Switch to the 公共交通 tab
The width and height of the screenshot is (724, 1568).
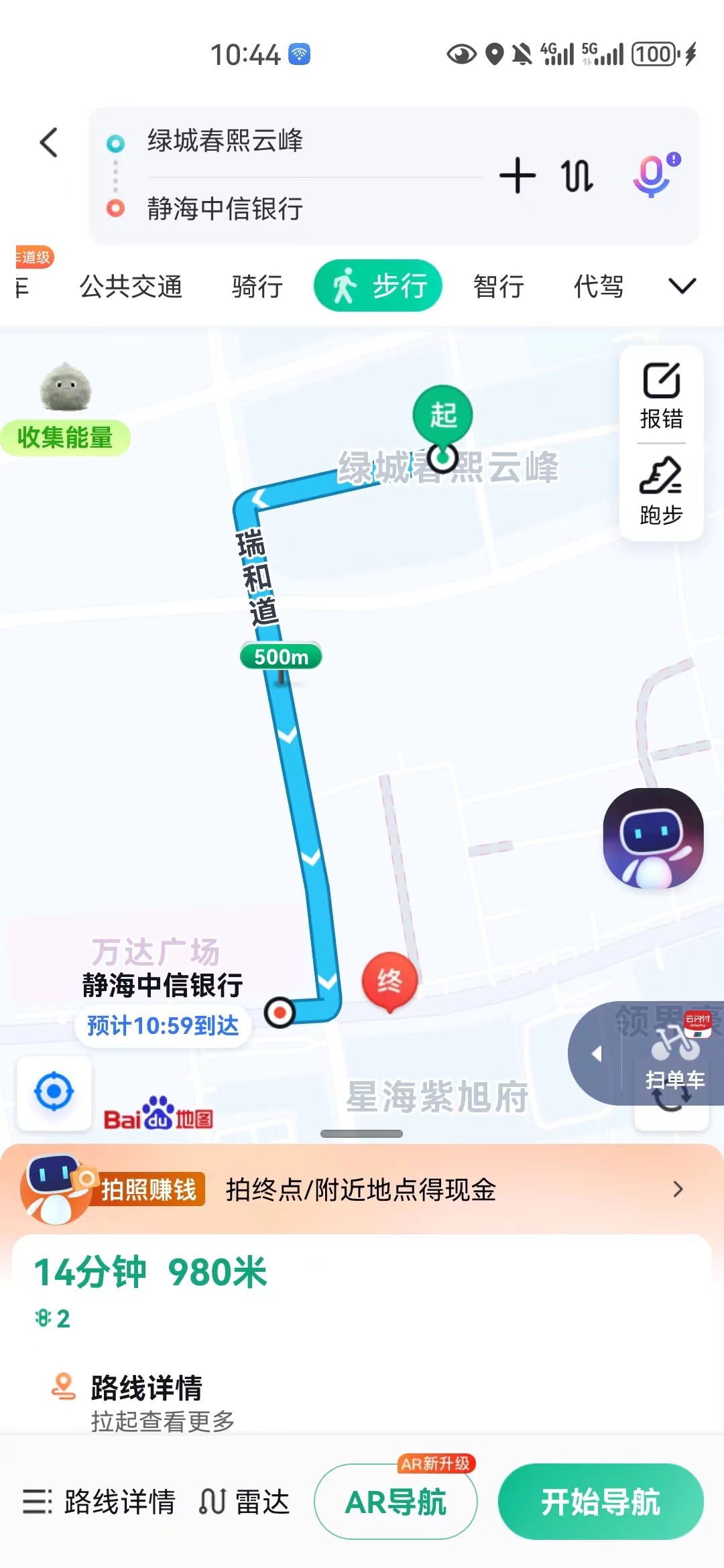pyautogui.click(x=131, y=287)
